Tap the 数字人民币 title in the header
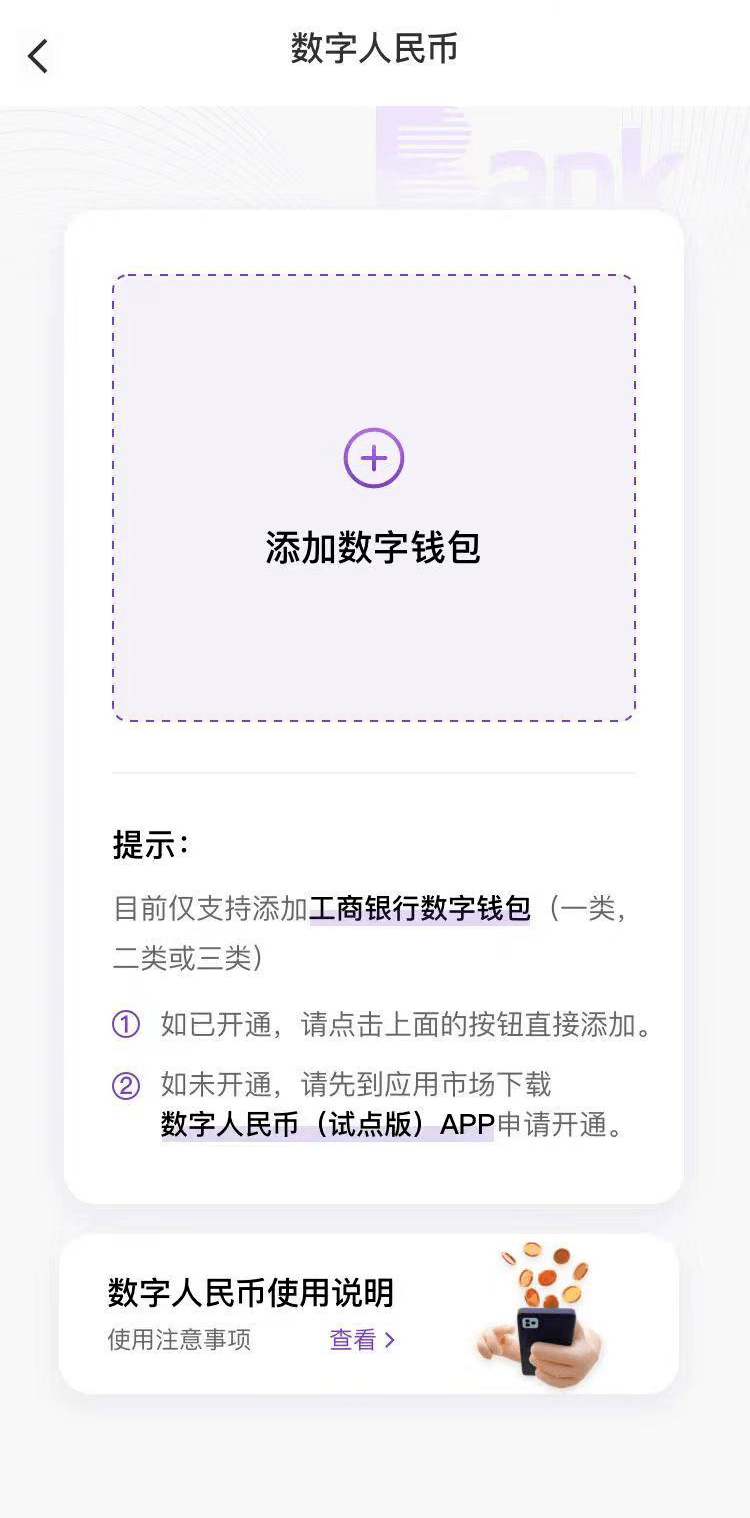Viewport: 750px width, 1518px height. [374, 47]
